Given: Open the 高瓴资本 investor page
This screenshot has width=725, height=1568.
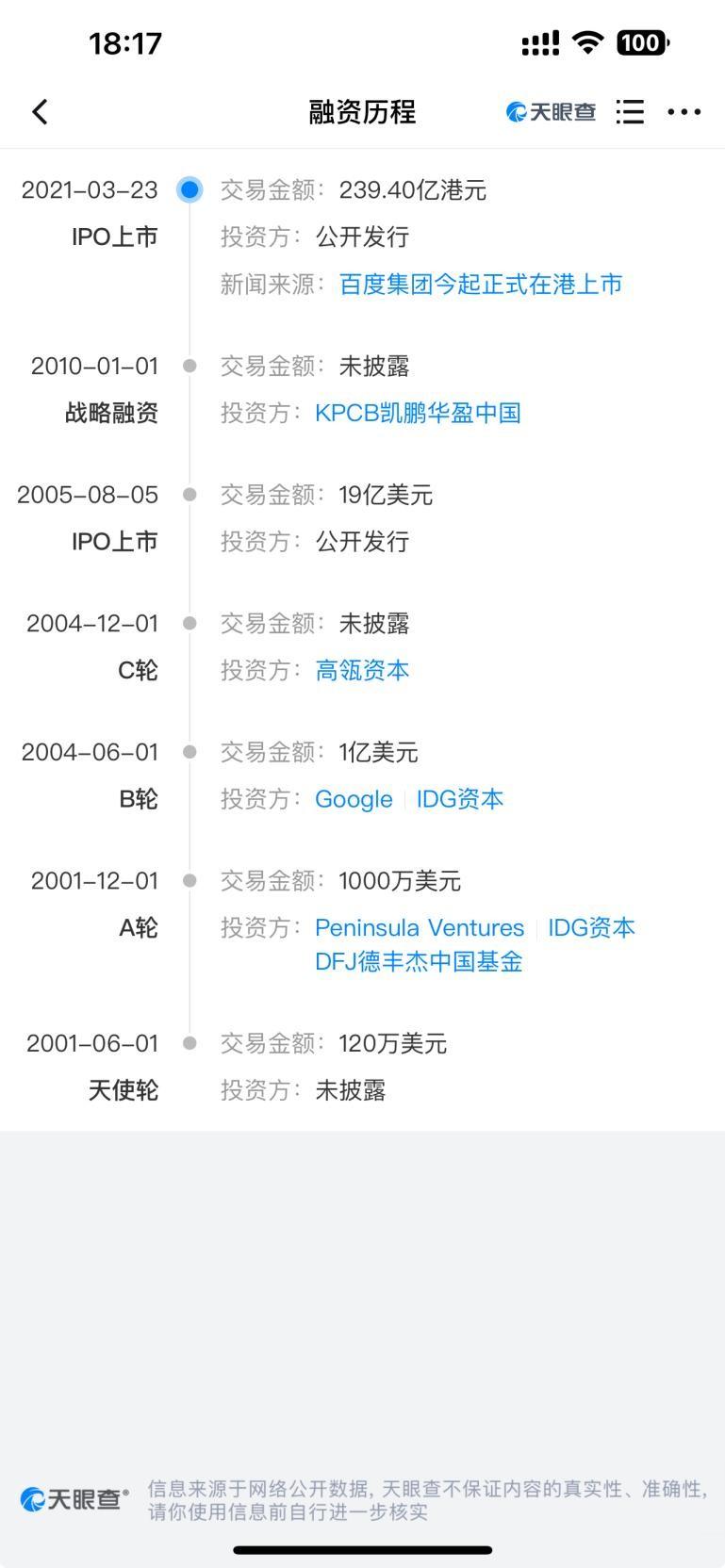Looking at the screenshot, I should click(x=362, y=670).
